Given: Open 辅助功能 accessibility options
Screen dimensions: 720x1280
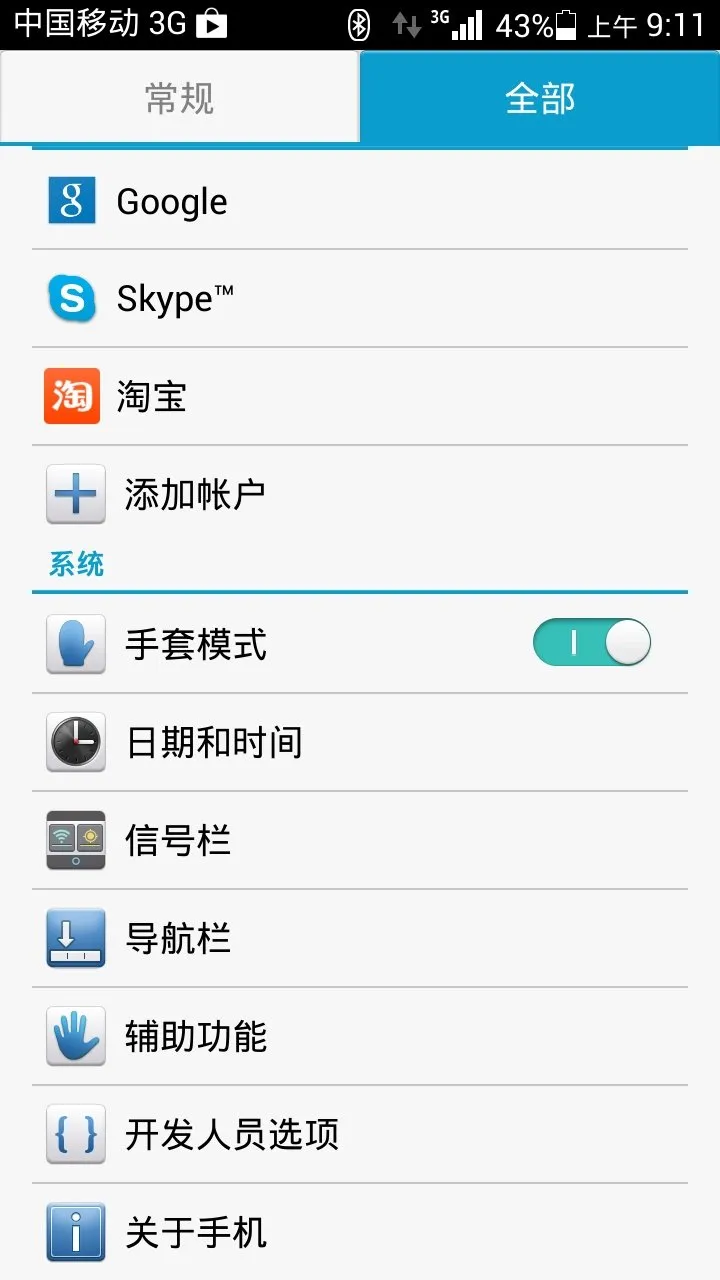Looking at the screenshot, I should (360, 1037).
